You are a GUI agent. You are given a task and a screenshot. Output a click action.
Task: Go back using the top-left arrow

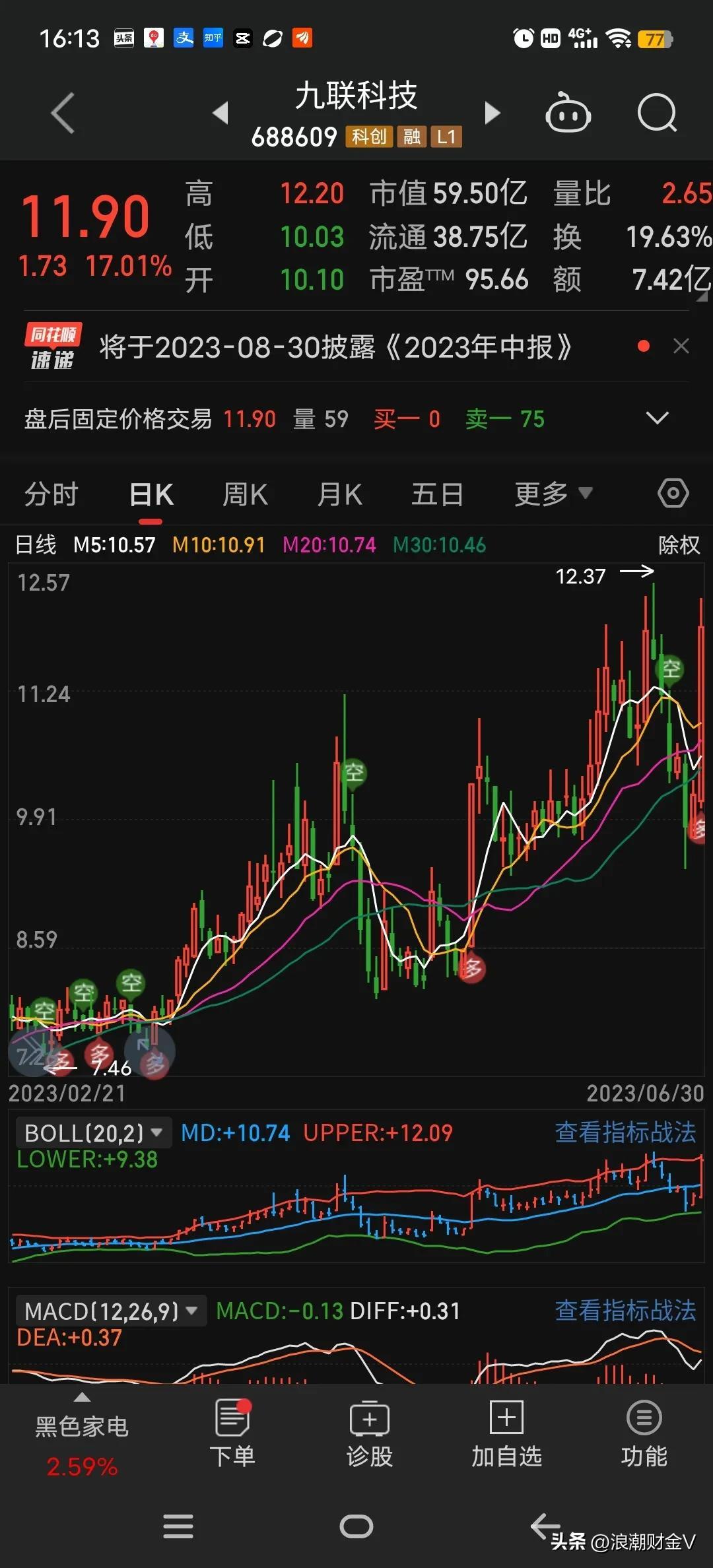point(63,114)
